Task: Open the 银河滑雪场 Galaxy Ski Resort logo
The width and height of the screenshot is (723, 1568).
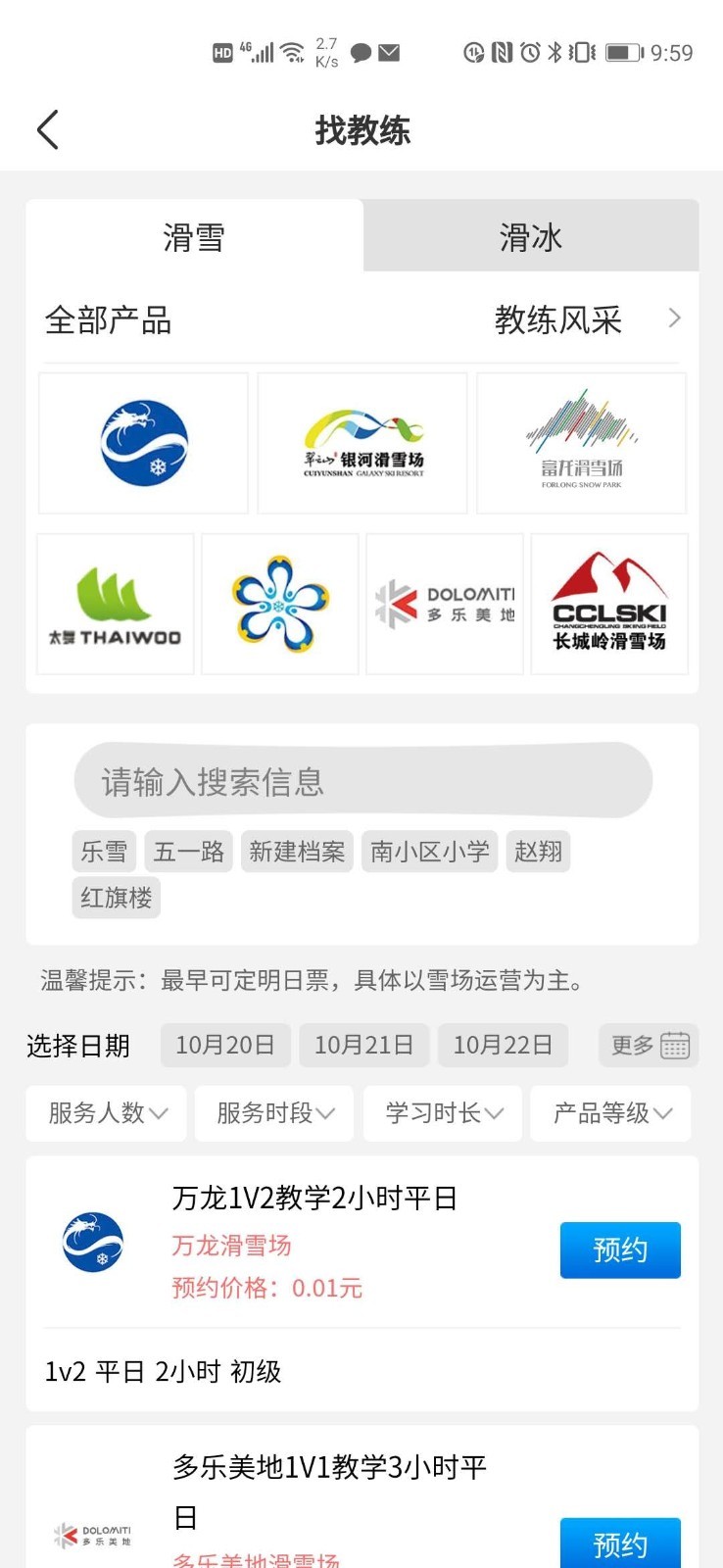Action: 361,442
